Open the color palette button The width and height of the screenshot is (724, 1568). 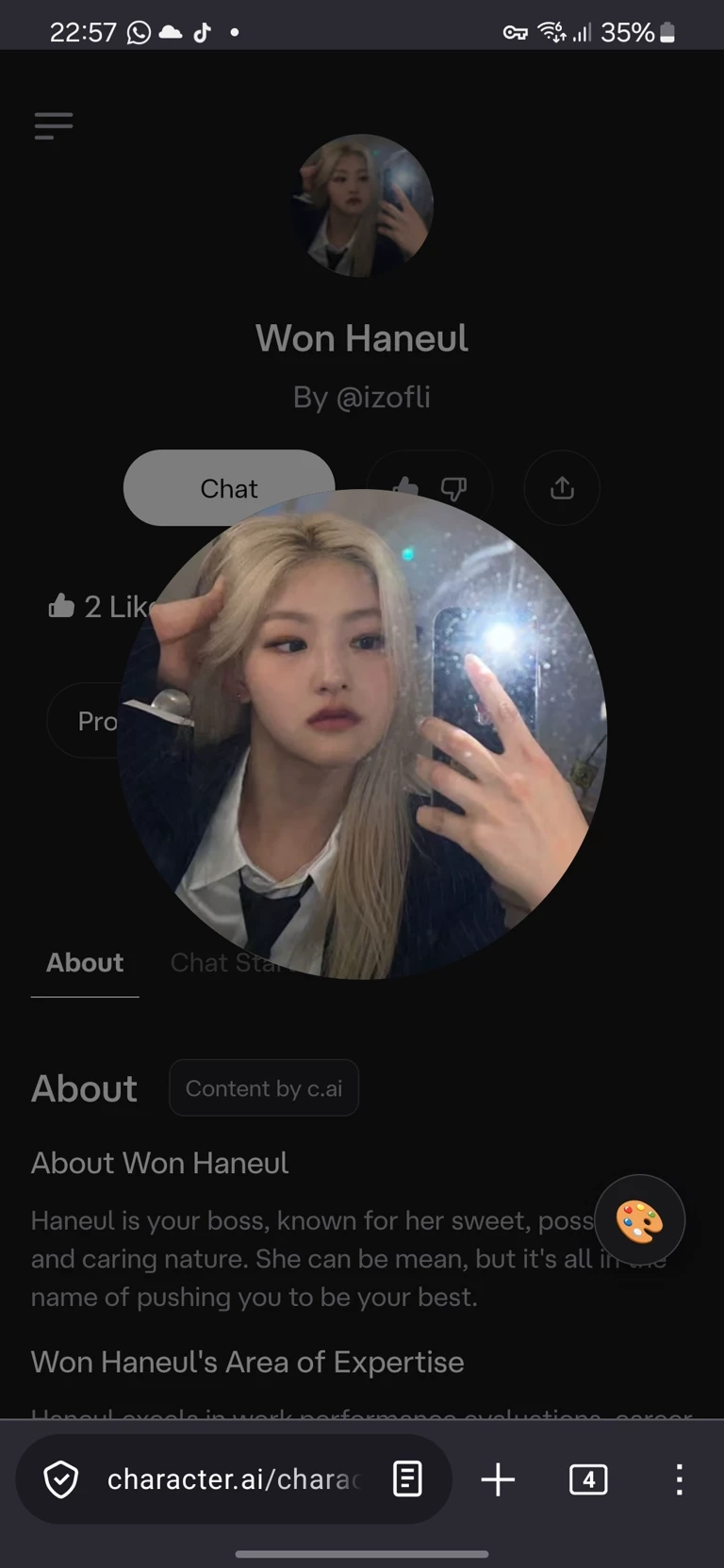(x=639, y=1219)
